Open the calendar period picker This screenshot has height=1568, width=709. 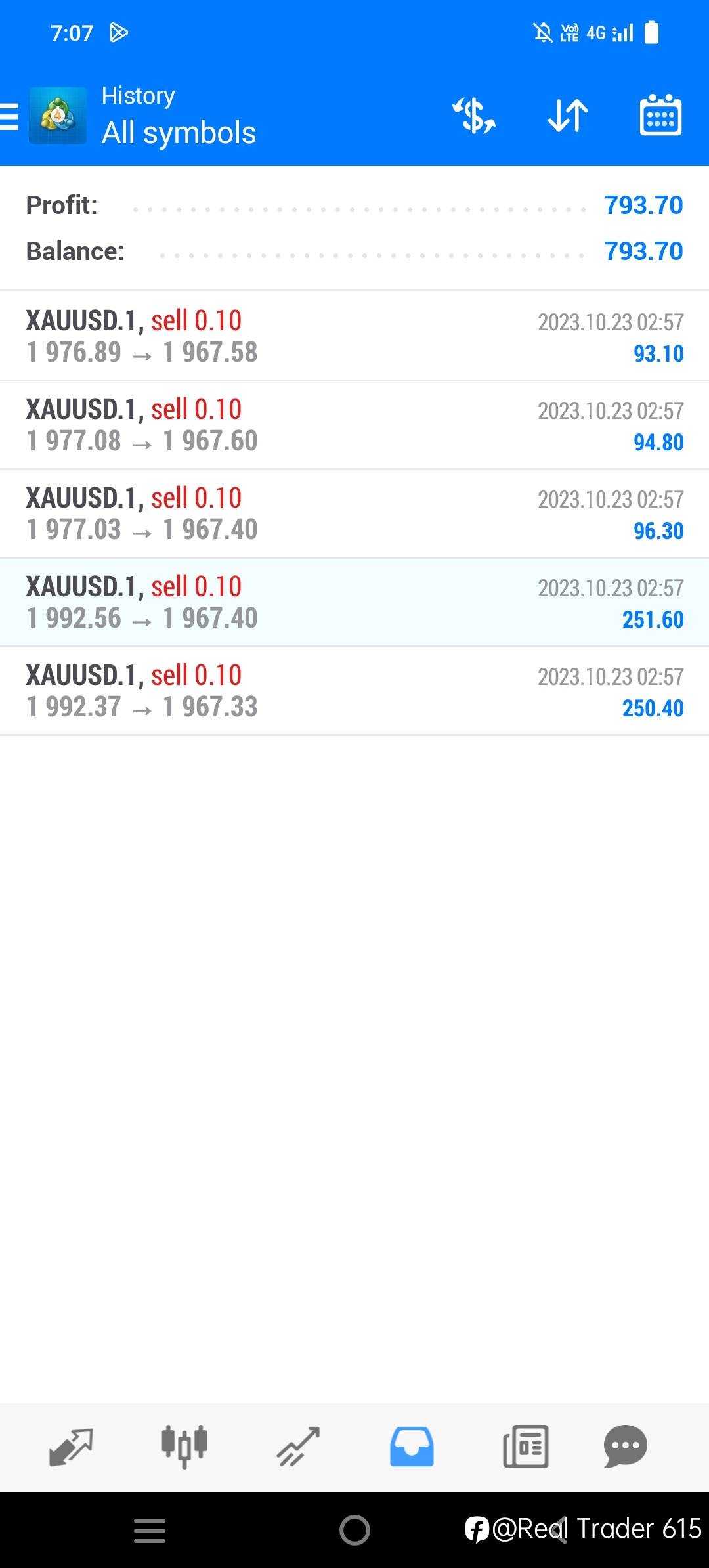[660, 116]
